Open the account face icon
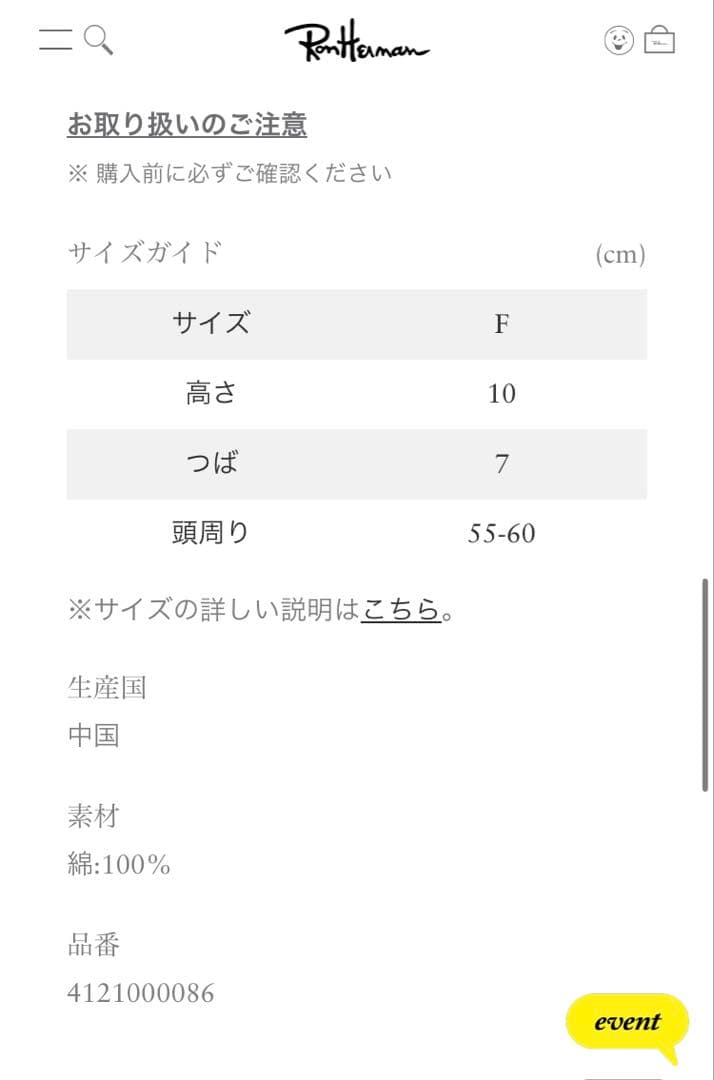Screen dimensions: 714x1080 click(x=619, y=40)
